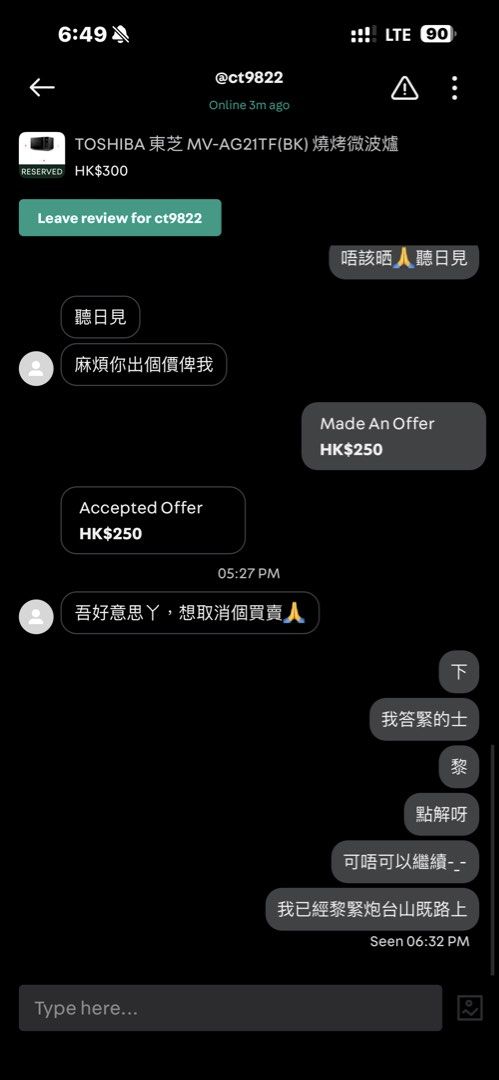Screen dimensions: 499x1080
Task: Go back using the arrow icon
Action: tap(42, 87)
